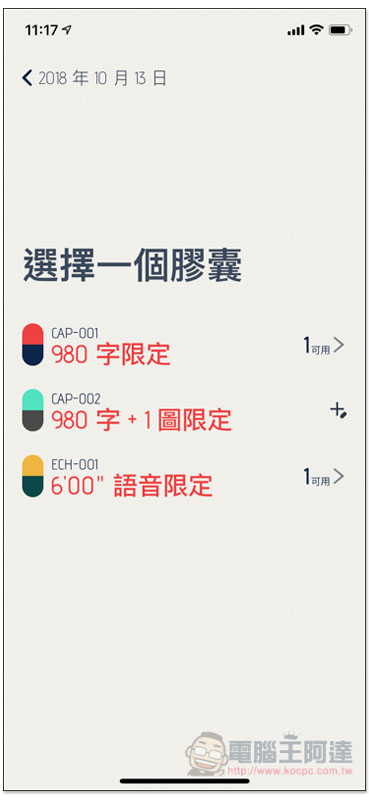Select the CAP-001 980 字限定 capsule
The width and height of the screenshot is (369, 800).
pos(184,345)
